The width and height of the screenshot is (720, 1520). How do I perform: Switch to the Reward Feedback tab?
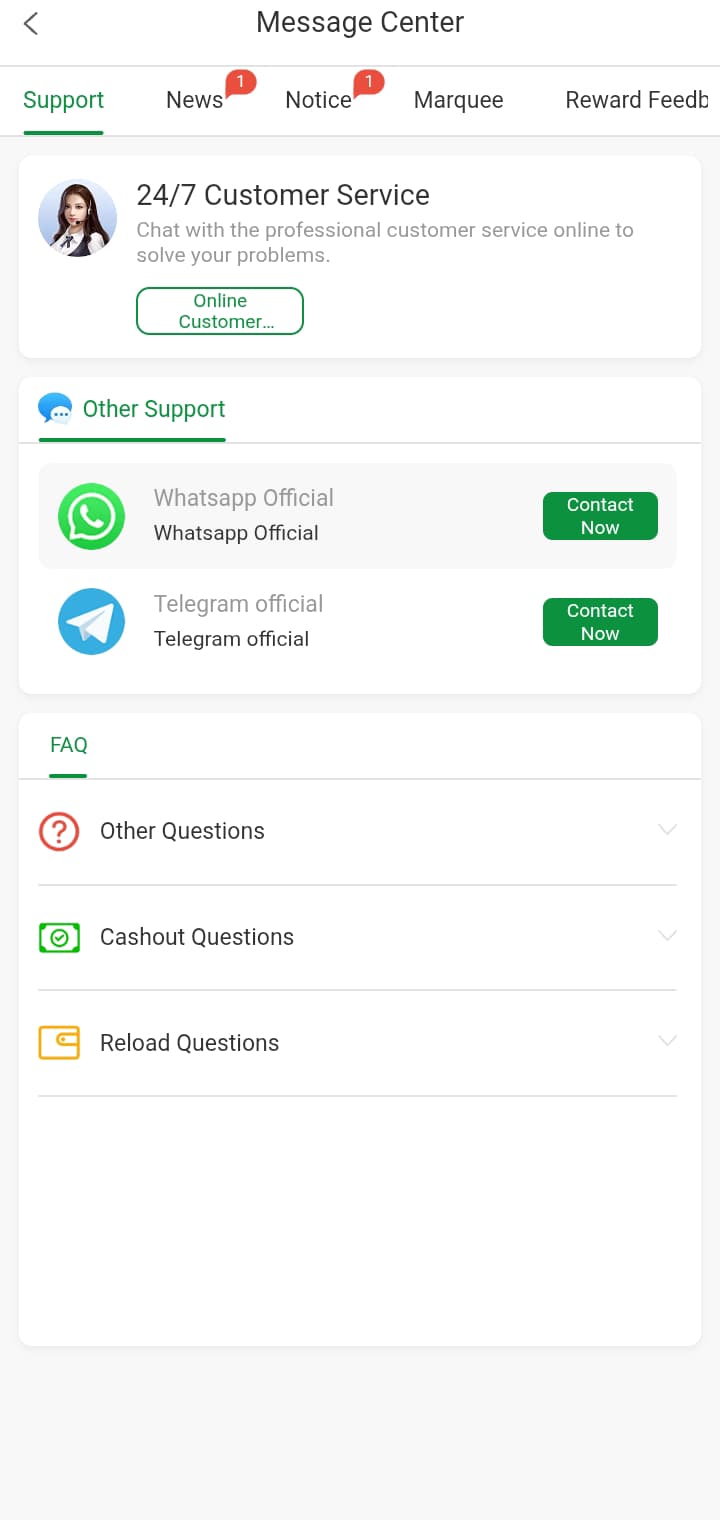636,100
